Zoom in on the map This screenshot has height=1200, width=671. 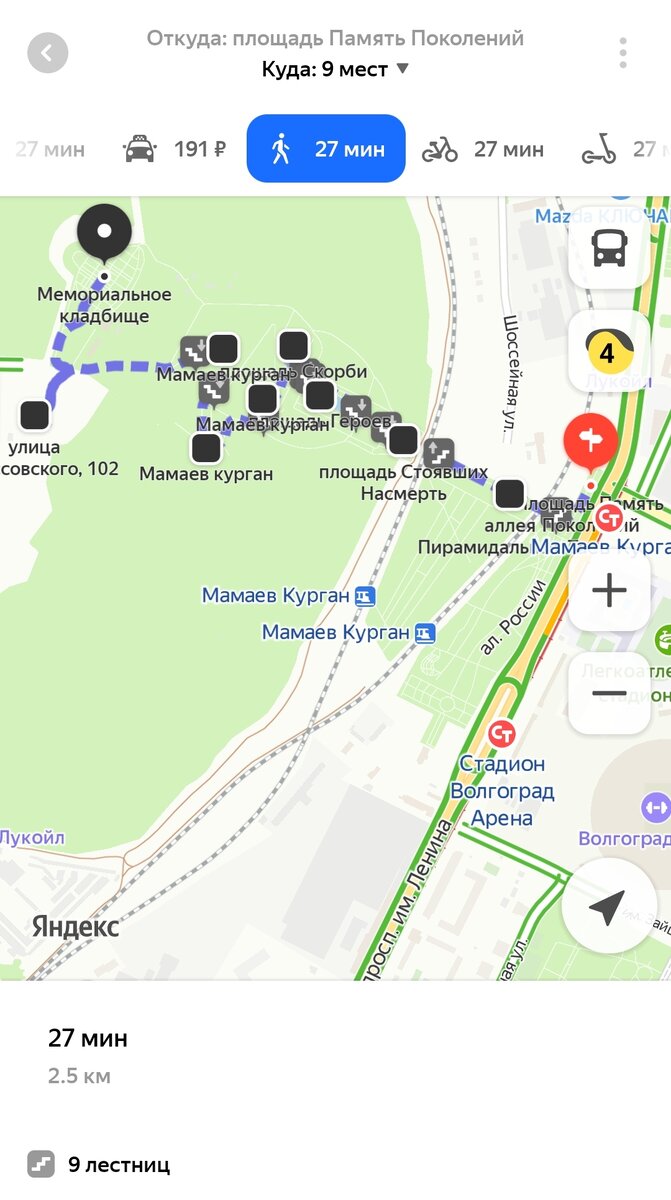coord(609,590)
